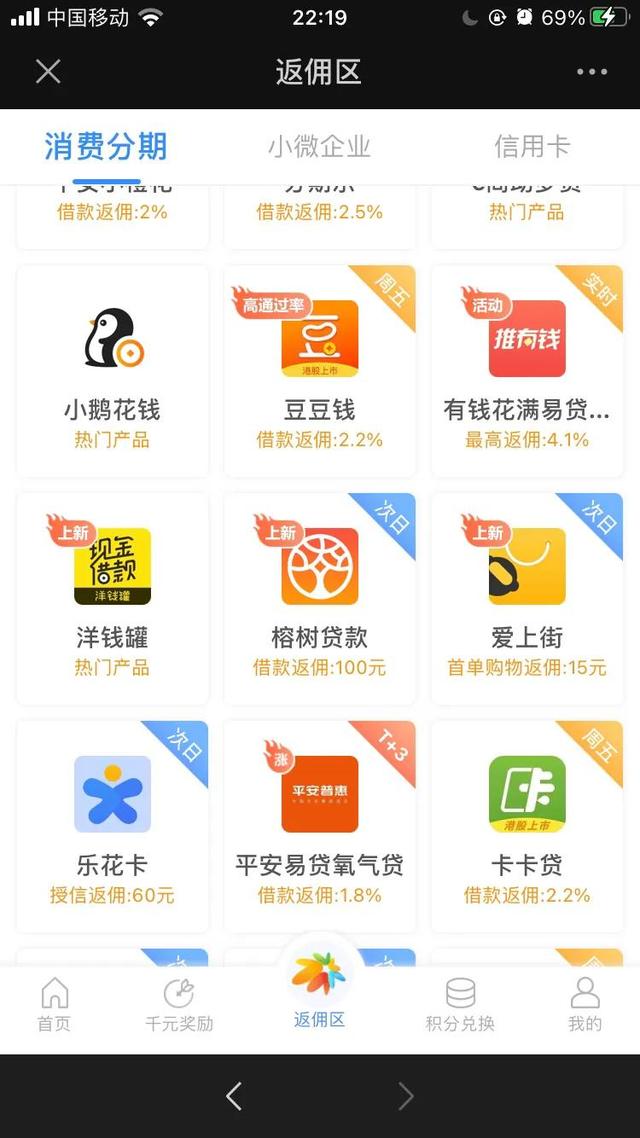Open the 爱上街 product card
Screen dimensions: 640x1138
528,599
